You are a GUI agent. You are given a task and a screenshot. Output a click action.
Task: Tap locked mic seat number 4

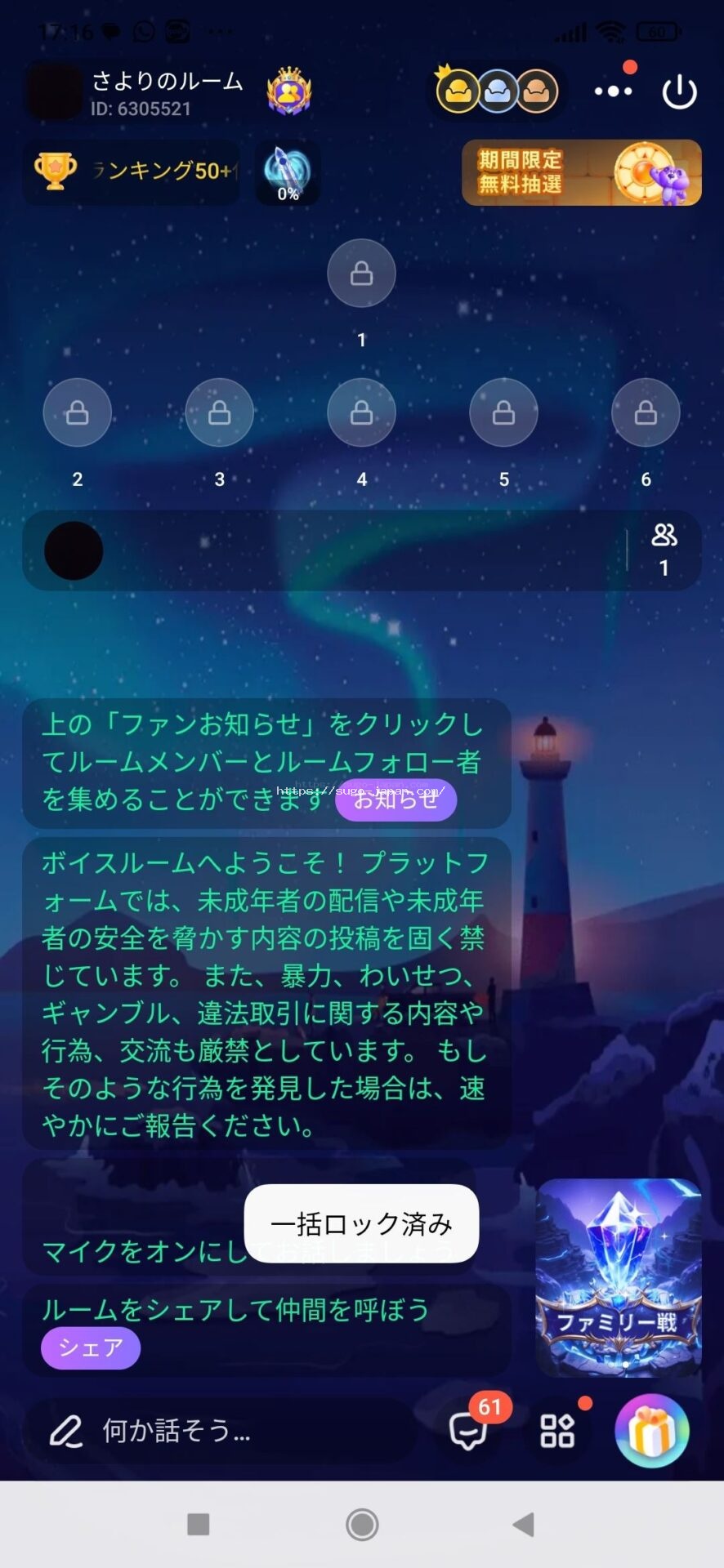tap(361, 413)
